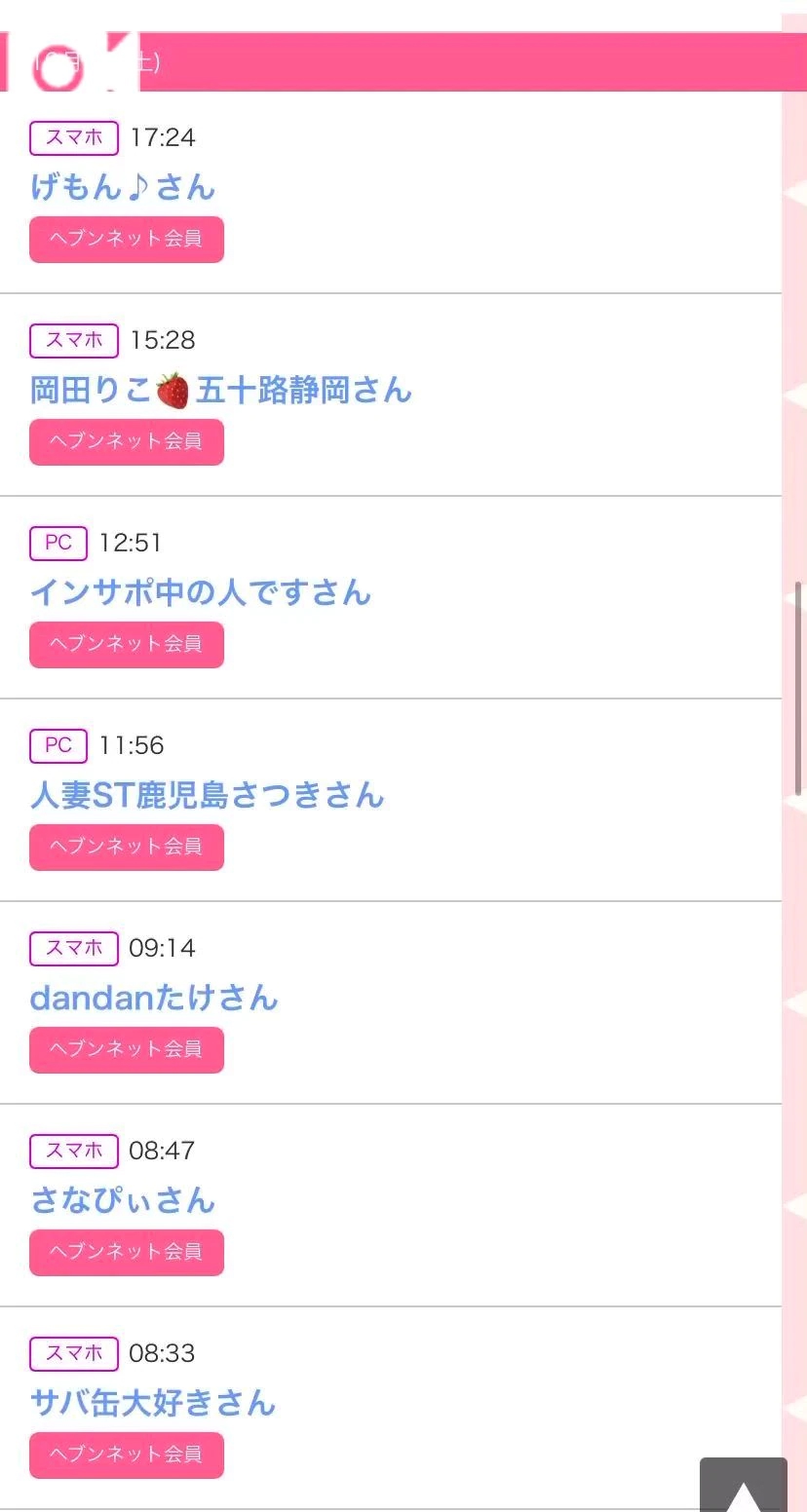Select サバ缶大好きさん's name link
The image size is (807, 1512).
coord(153,1403)
